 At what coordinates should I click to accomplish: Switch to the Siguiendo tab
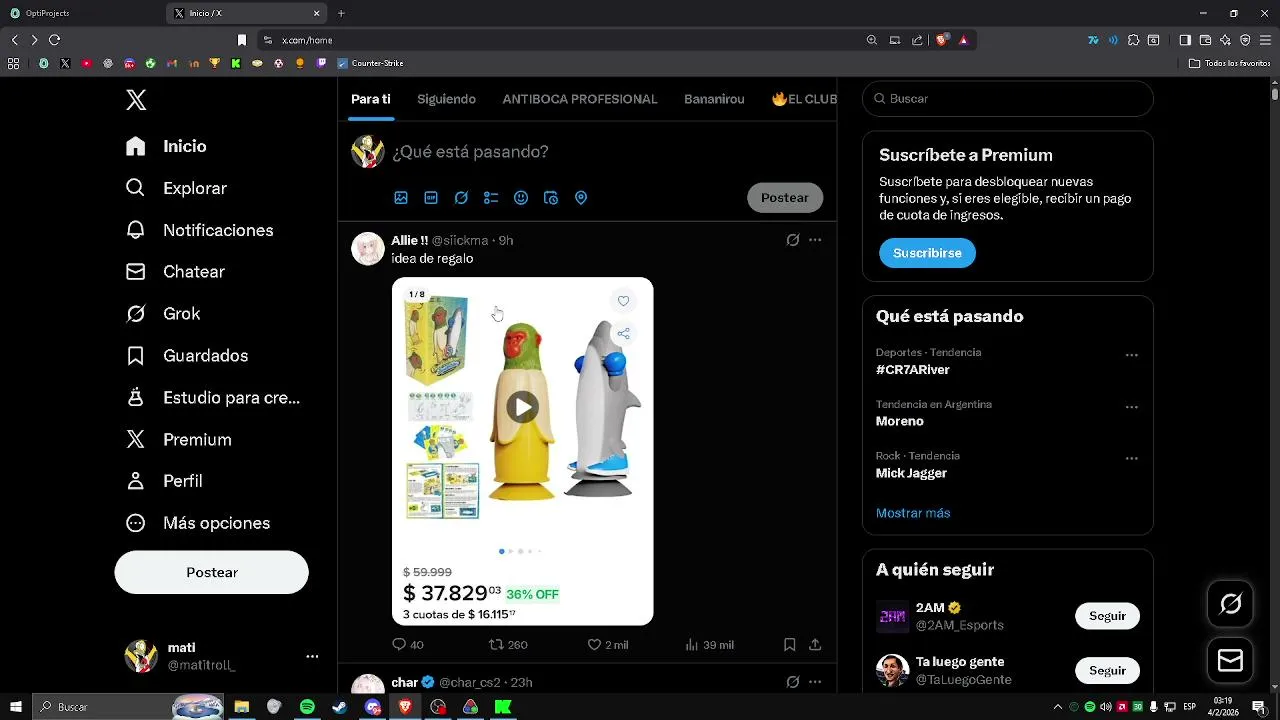(x=446, y=99)
